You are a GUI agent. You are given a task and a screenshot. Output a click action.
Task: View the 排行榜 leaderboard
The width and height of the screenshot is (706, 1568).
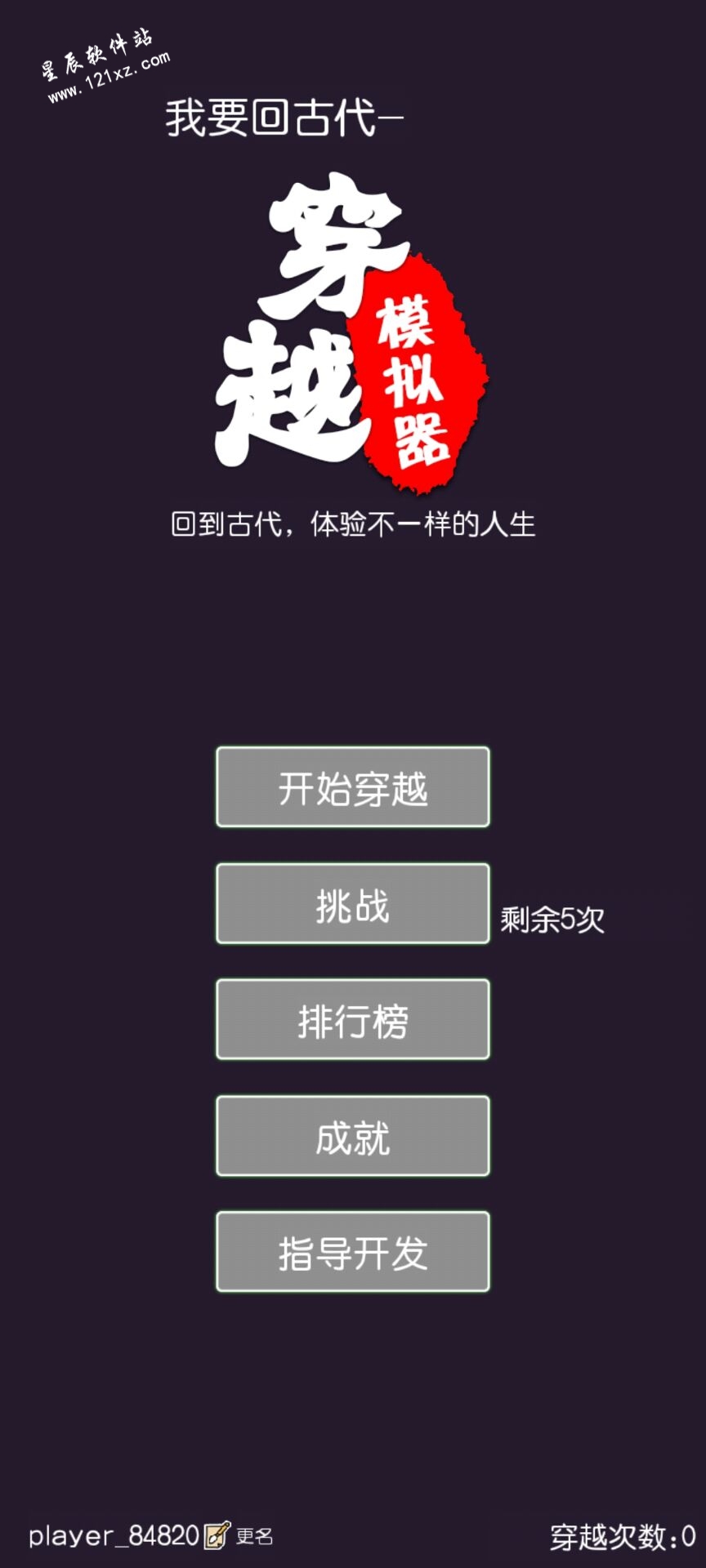pos(352,1020)
